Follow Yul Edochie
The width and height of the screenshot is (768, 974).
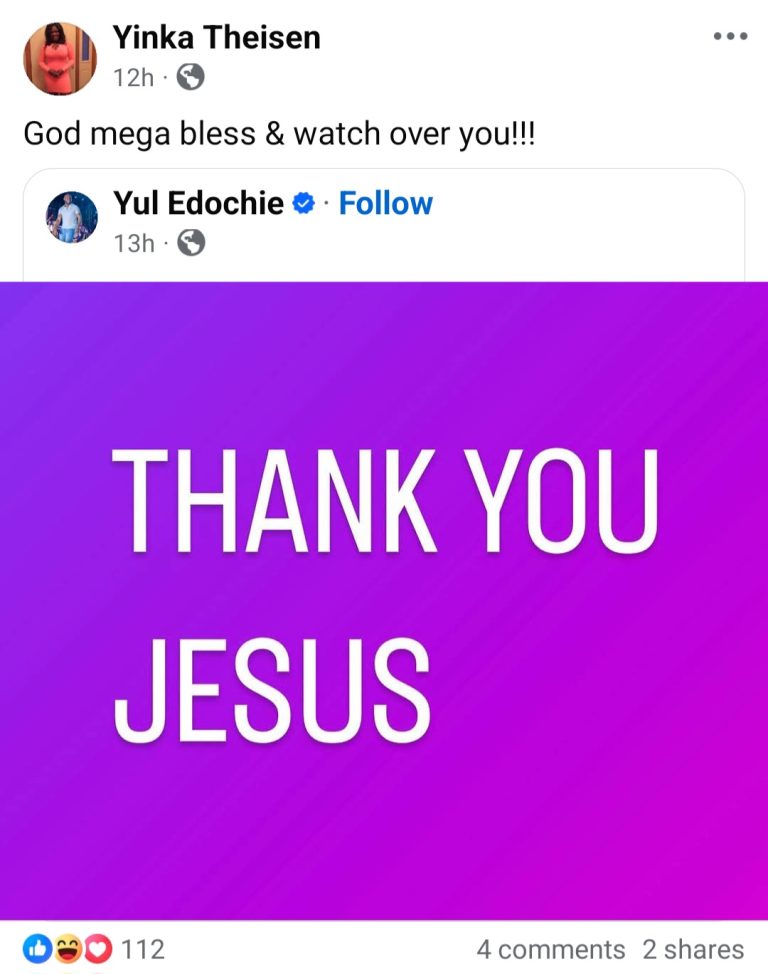pos(385,203)
